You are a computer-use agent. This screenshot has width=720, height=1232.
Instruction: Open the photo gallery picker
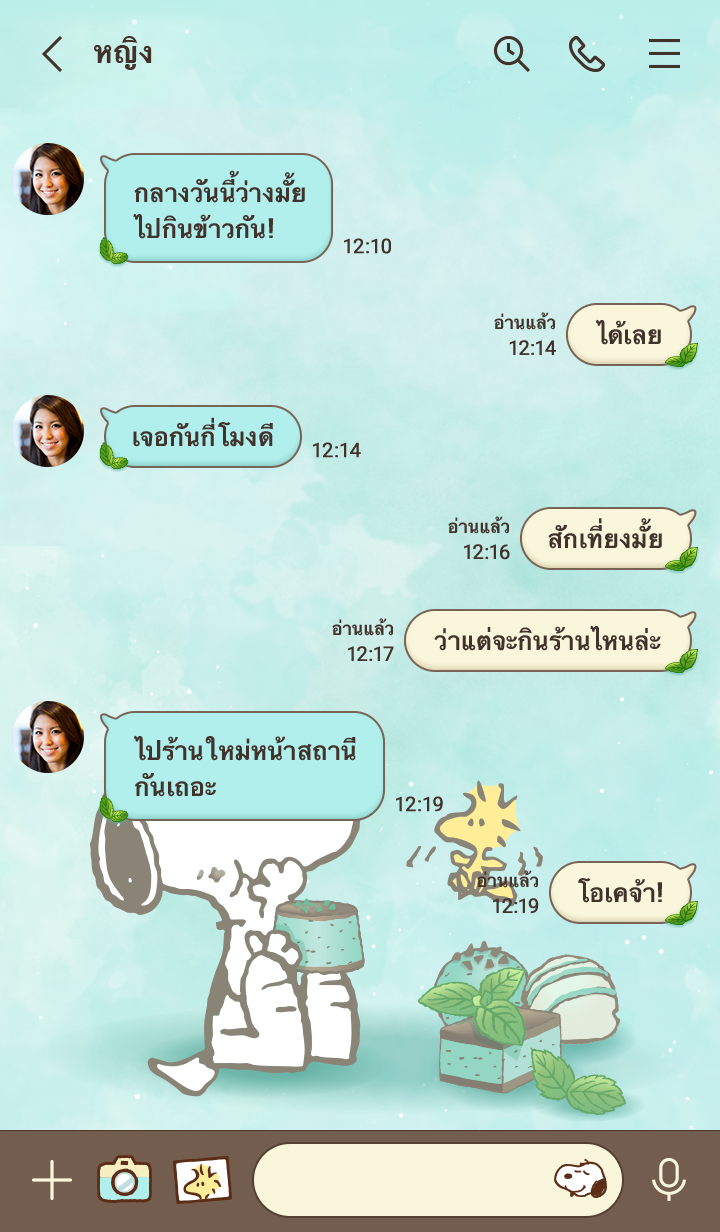click(202, 1180)
